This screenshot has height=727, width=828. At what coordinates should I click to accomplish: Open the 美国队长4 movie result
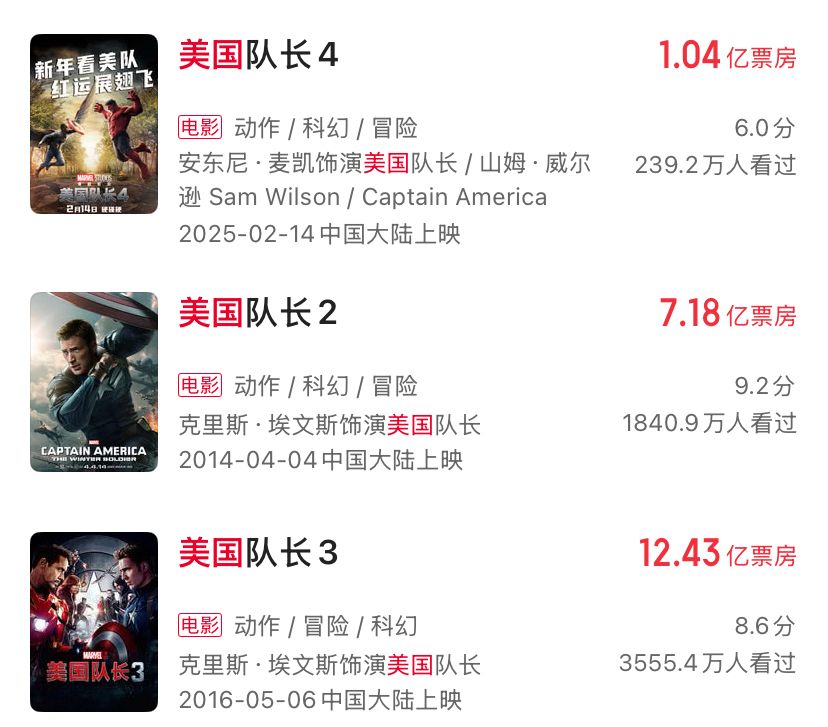(259, 55)
